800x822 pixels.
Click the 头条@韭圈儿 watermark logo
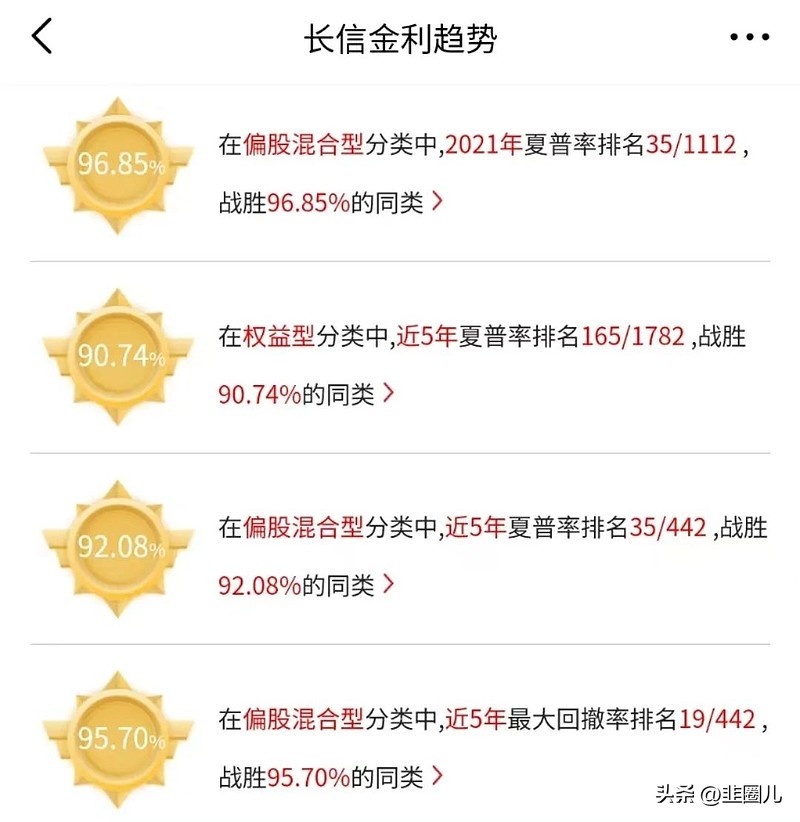coord(722,795)
